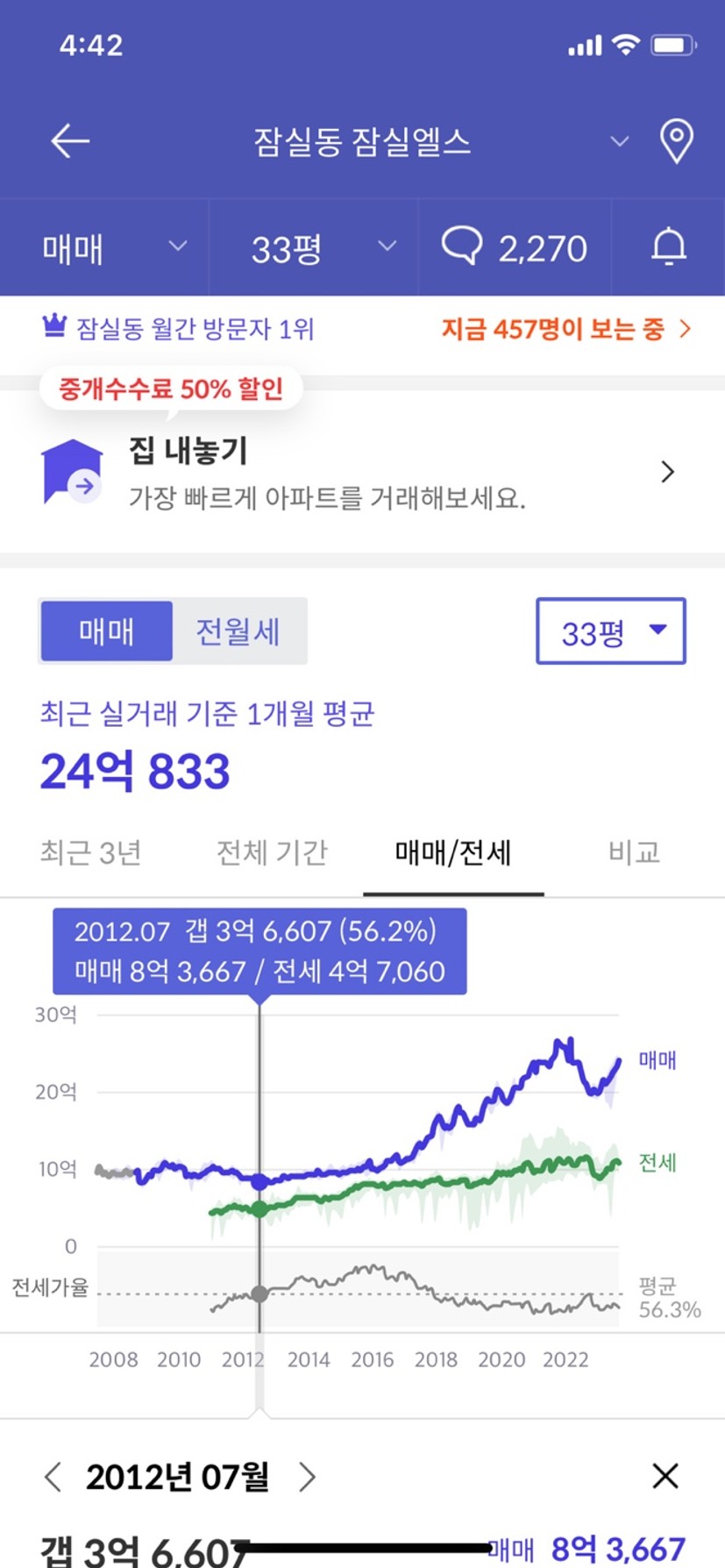Screen dimensions: 725x1568
Task: Switch to the 비교 tab
Action: (x=634, y=852)
